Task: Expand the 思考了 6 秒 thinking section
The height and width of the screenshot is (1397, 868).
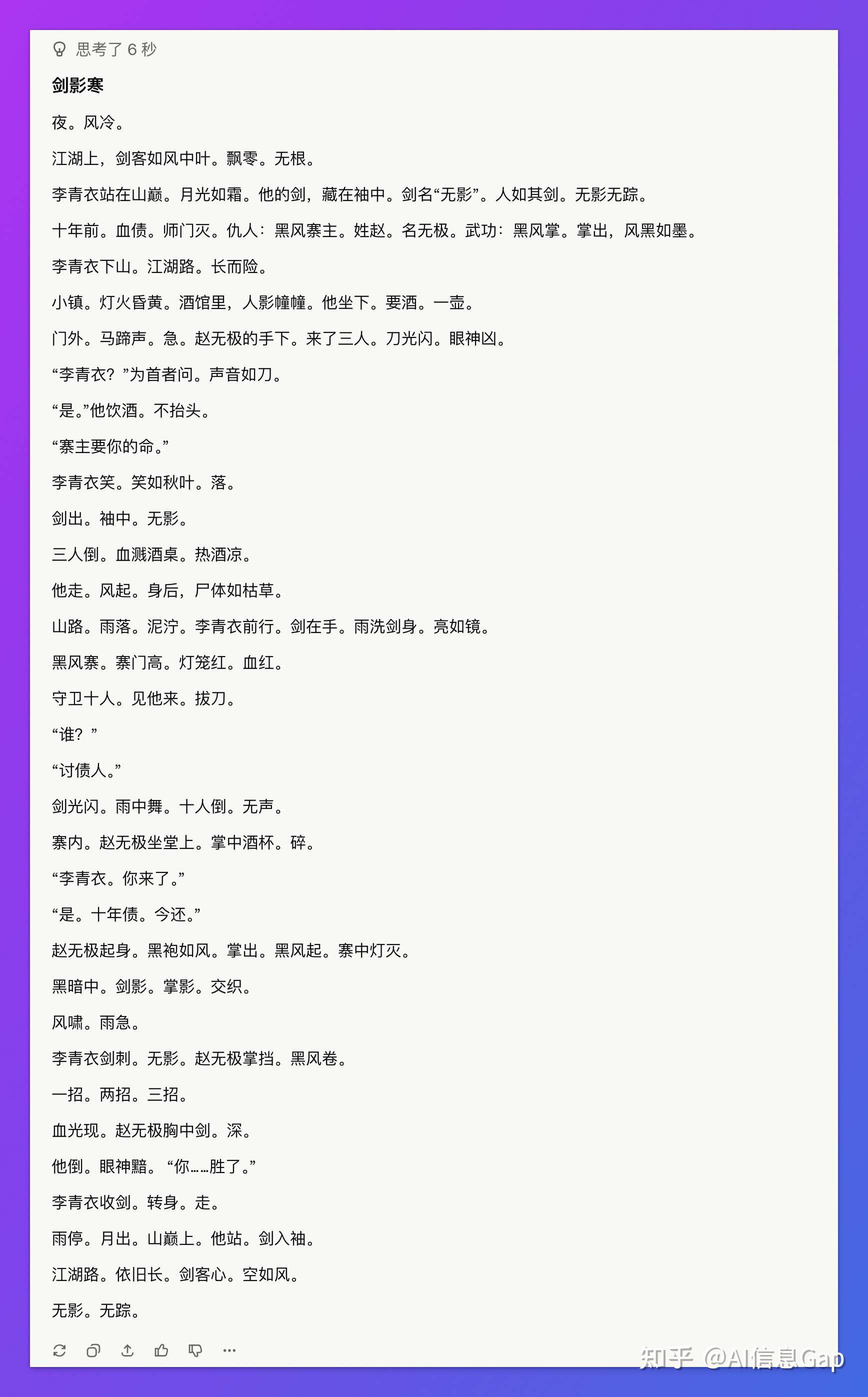Action: tap(115, 49)
